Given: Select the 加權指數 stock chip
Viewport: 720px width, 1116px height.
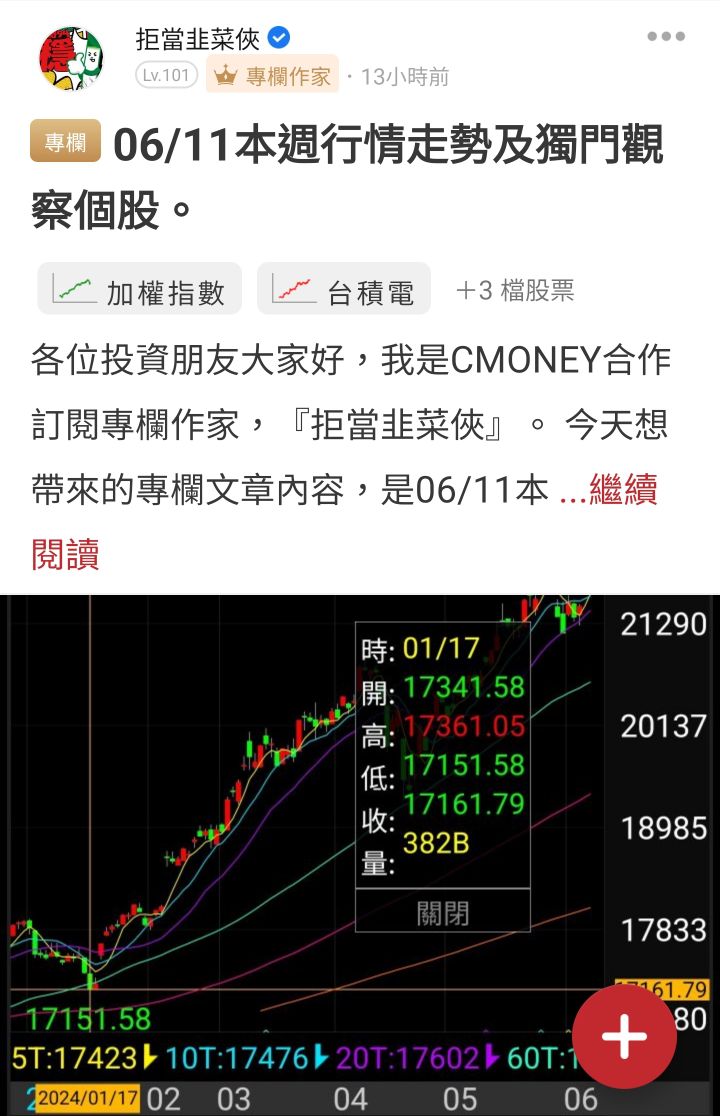Looking at the screenshot, I should coord(140,290).
